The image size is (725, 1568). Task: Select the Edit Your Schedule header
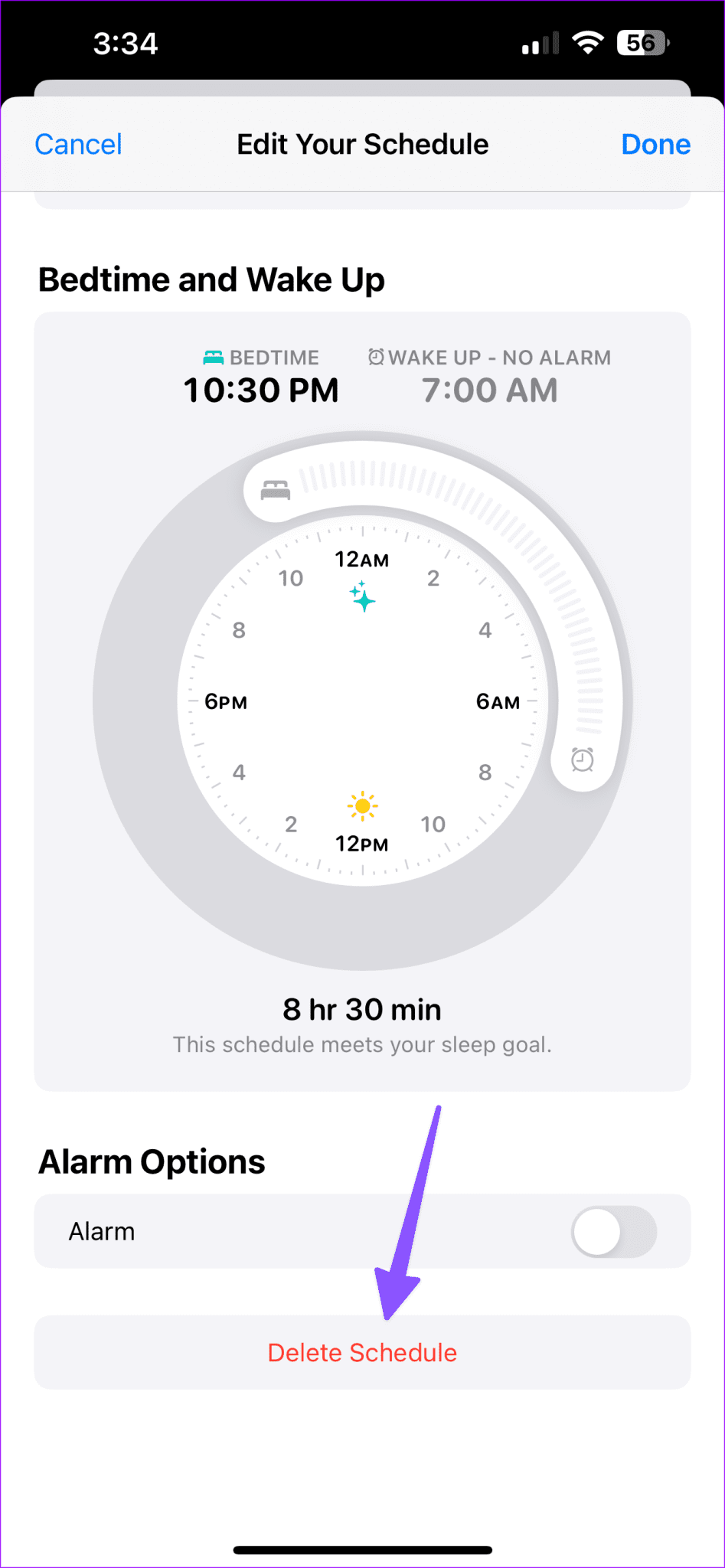point(362,144)
